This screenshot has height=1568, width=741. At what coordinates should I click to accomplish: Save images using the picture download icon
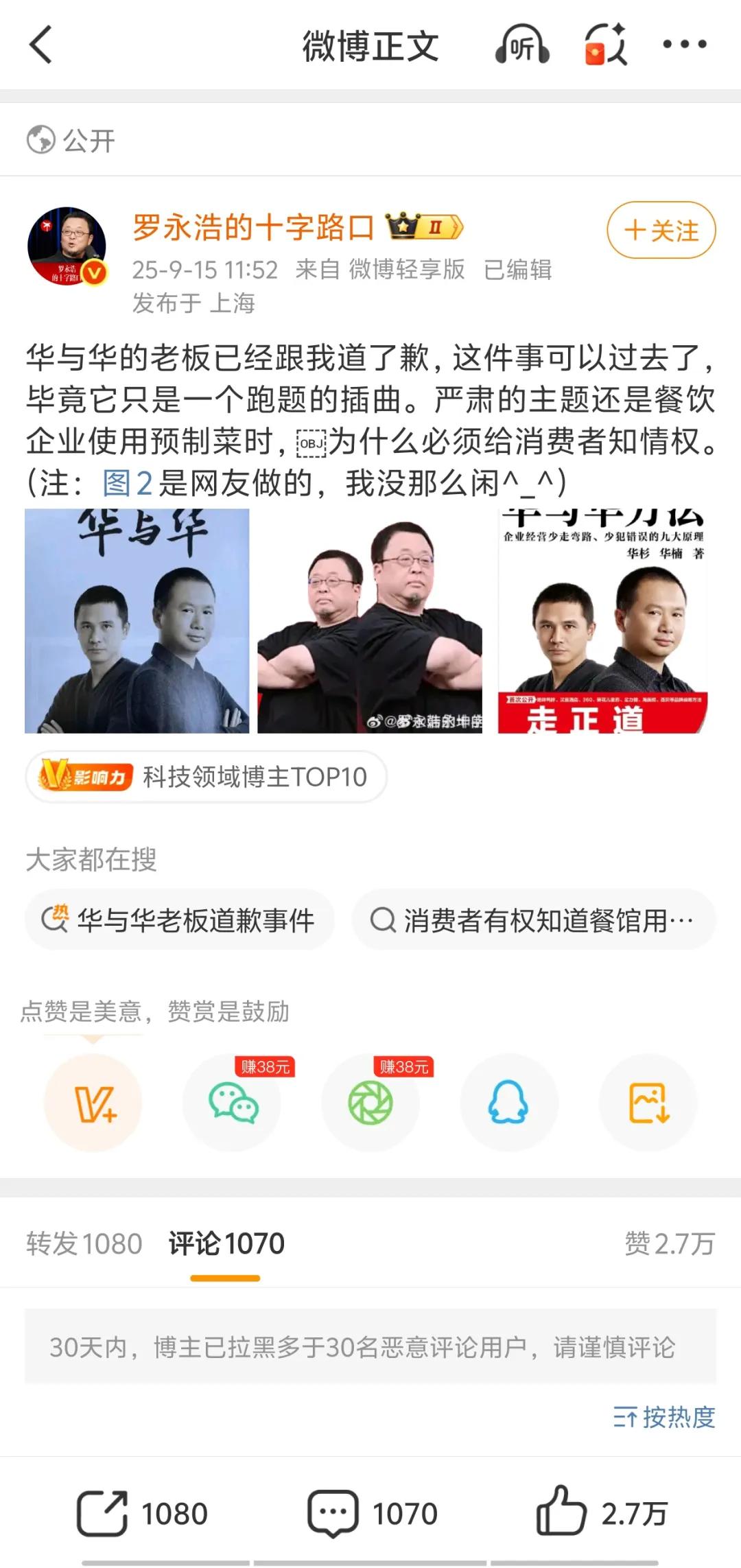click(x=647, y=1103)
